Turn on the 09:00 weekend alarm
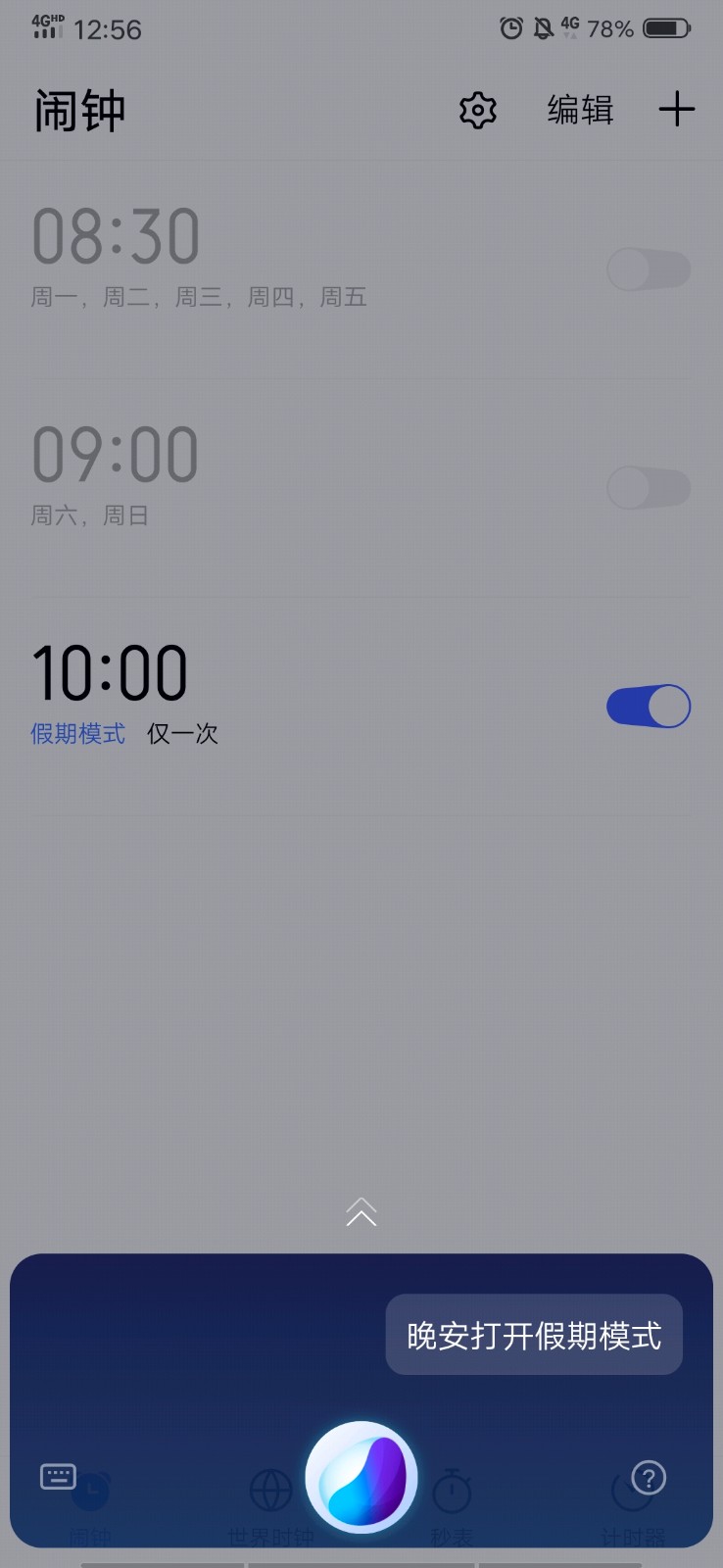Screen dimensions: 723x1568 coord(649,487)
